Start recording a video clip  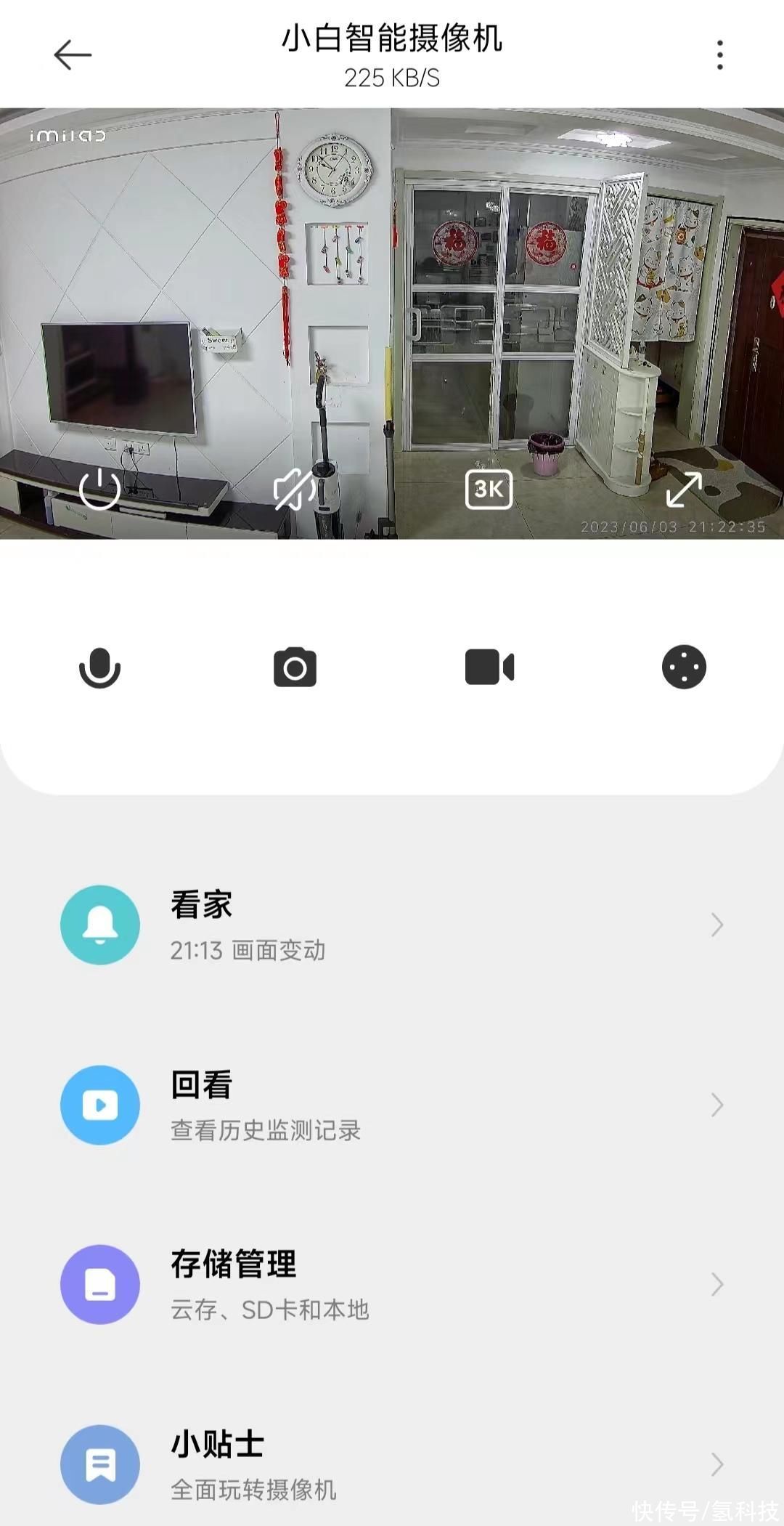pyautogui.click(x=489, y=667)
